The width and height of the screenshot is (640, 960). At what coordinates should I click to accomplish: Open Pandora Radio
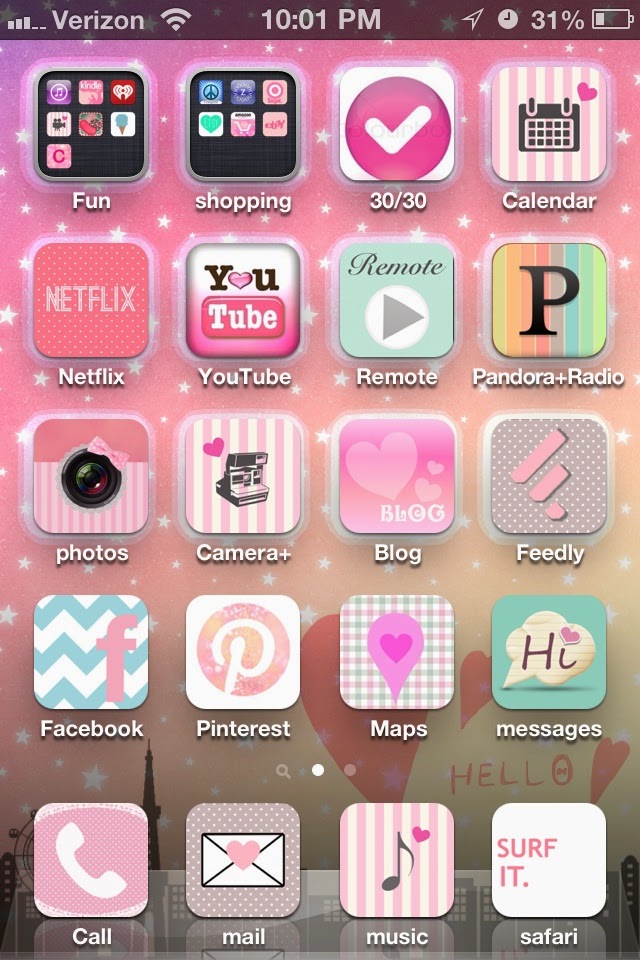pos(549,300)
